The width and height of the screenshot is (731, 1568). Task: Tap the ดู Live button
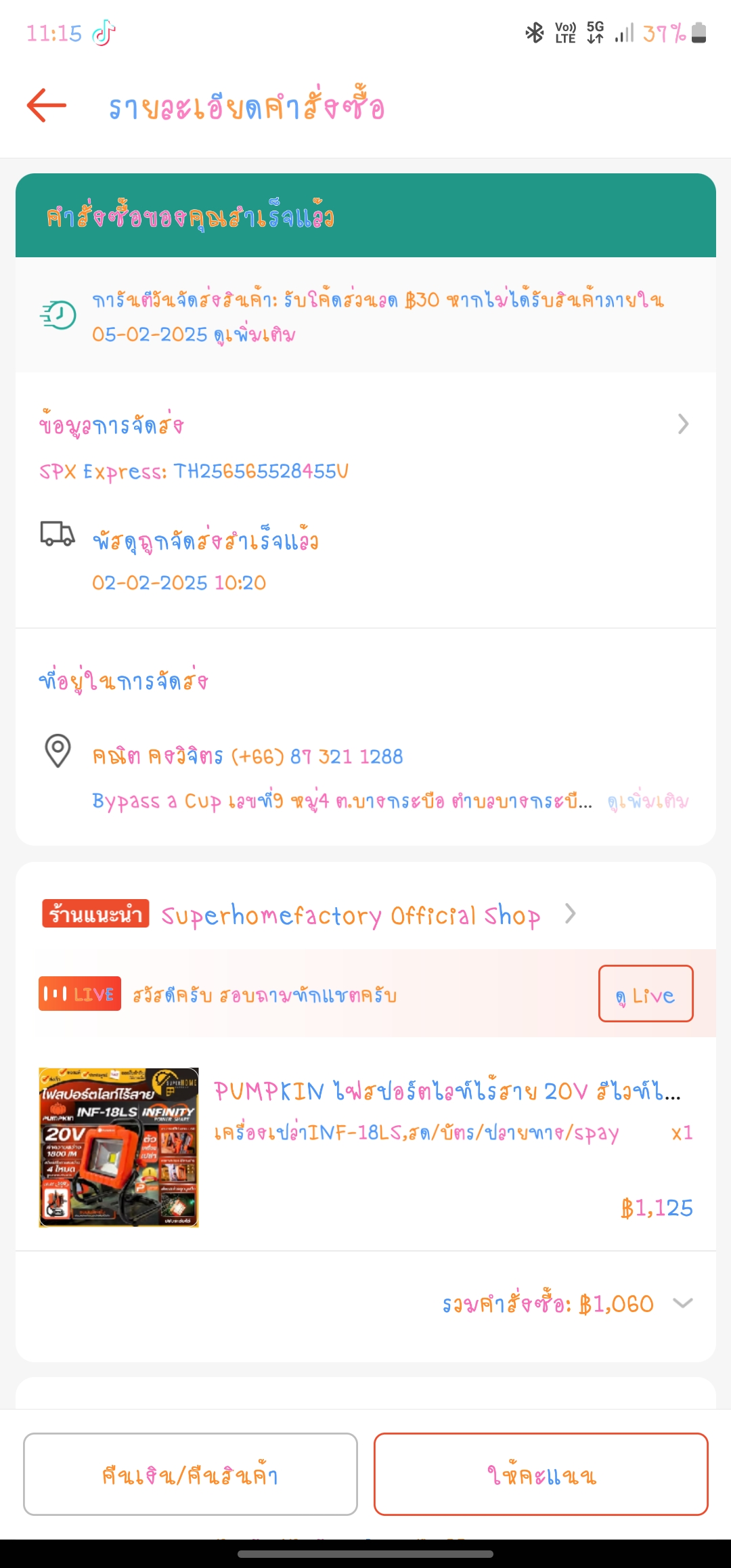(646, 993)
